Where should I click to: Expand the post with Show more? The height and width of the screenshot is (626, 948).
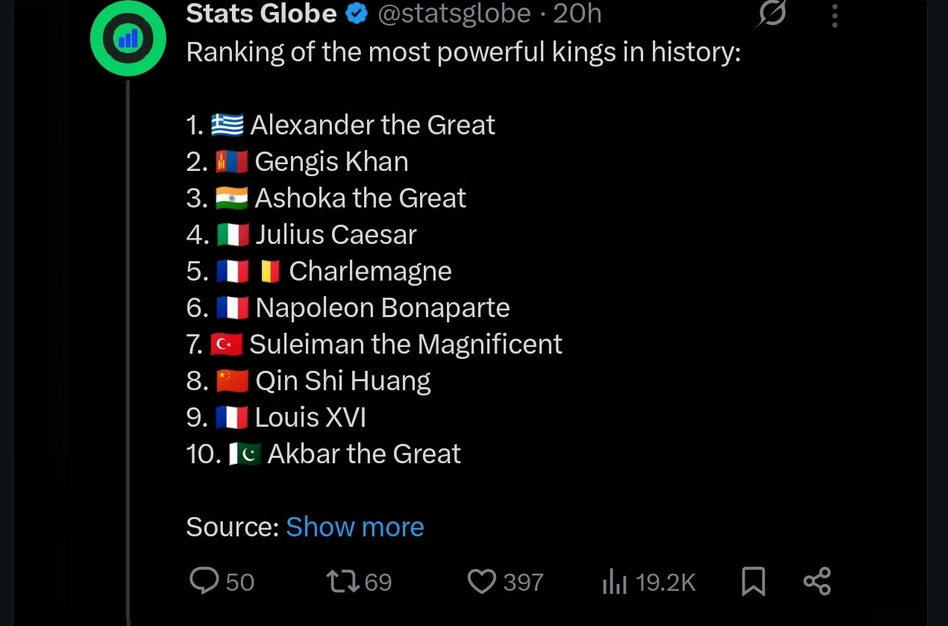click(354, 527)
